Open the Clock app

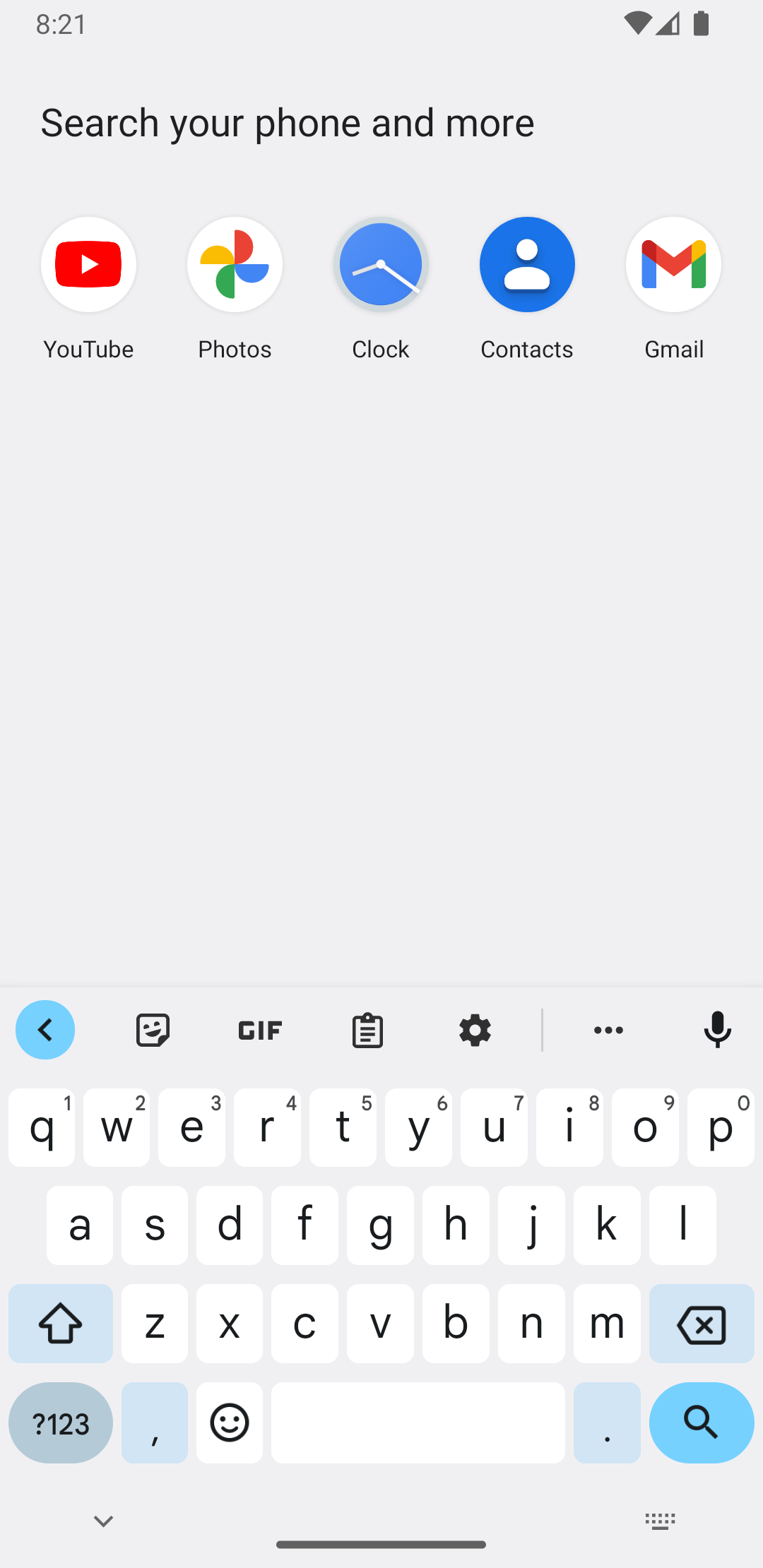[381, 266]
